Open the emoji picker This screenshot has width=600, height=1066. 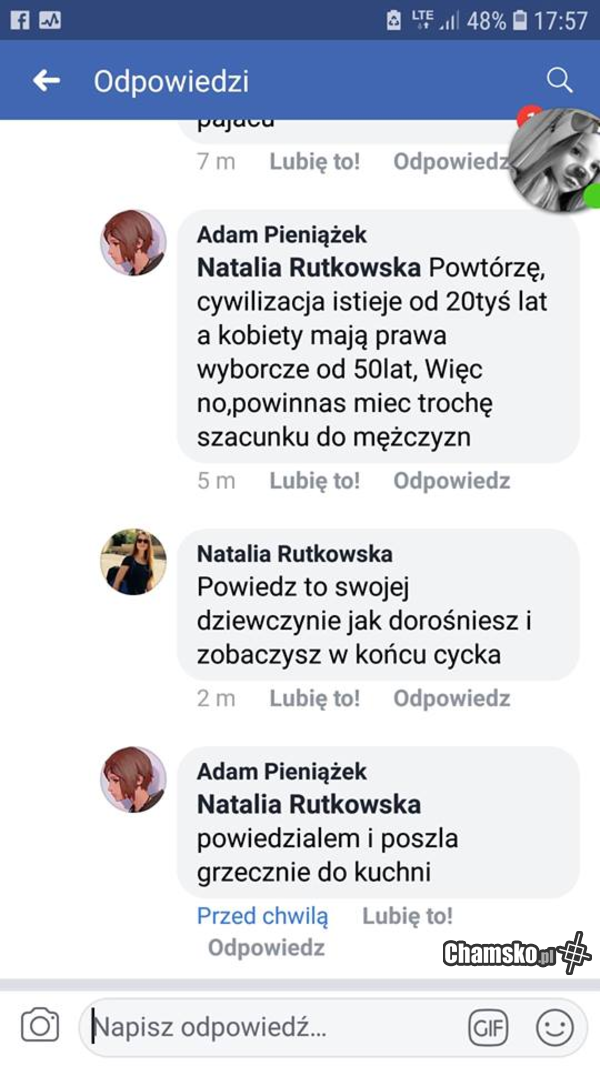tap(554, 1027)
